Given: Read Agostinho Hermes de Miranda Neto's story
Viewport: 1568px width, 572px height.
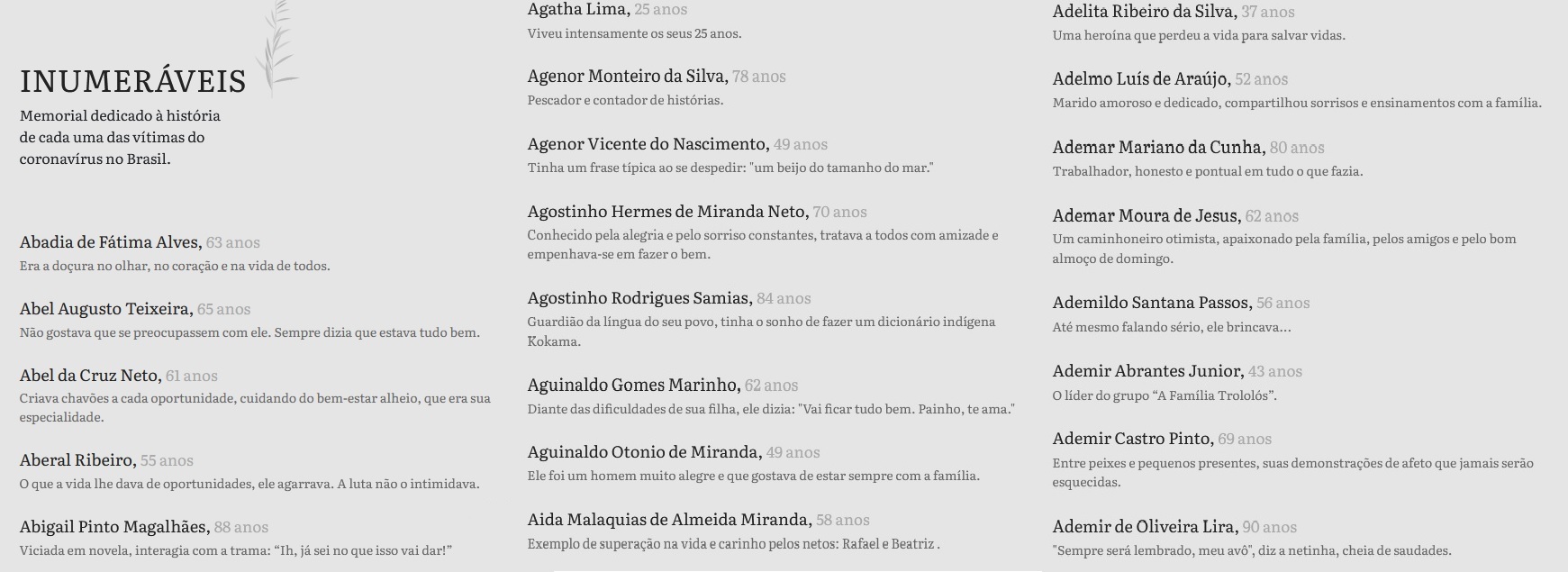Looking at the screenshot, I should 666,212.
